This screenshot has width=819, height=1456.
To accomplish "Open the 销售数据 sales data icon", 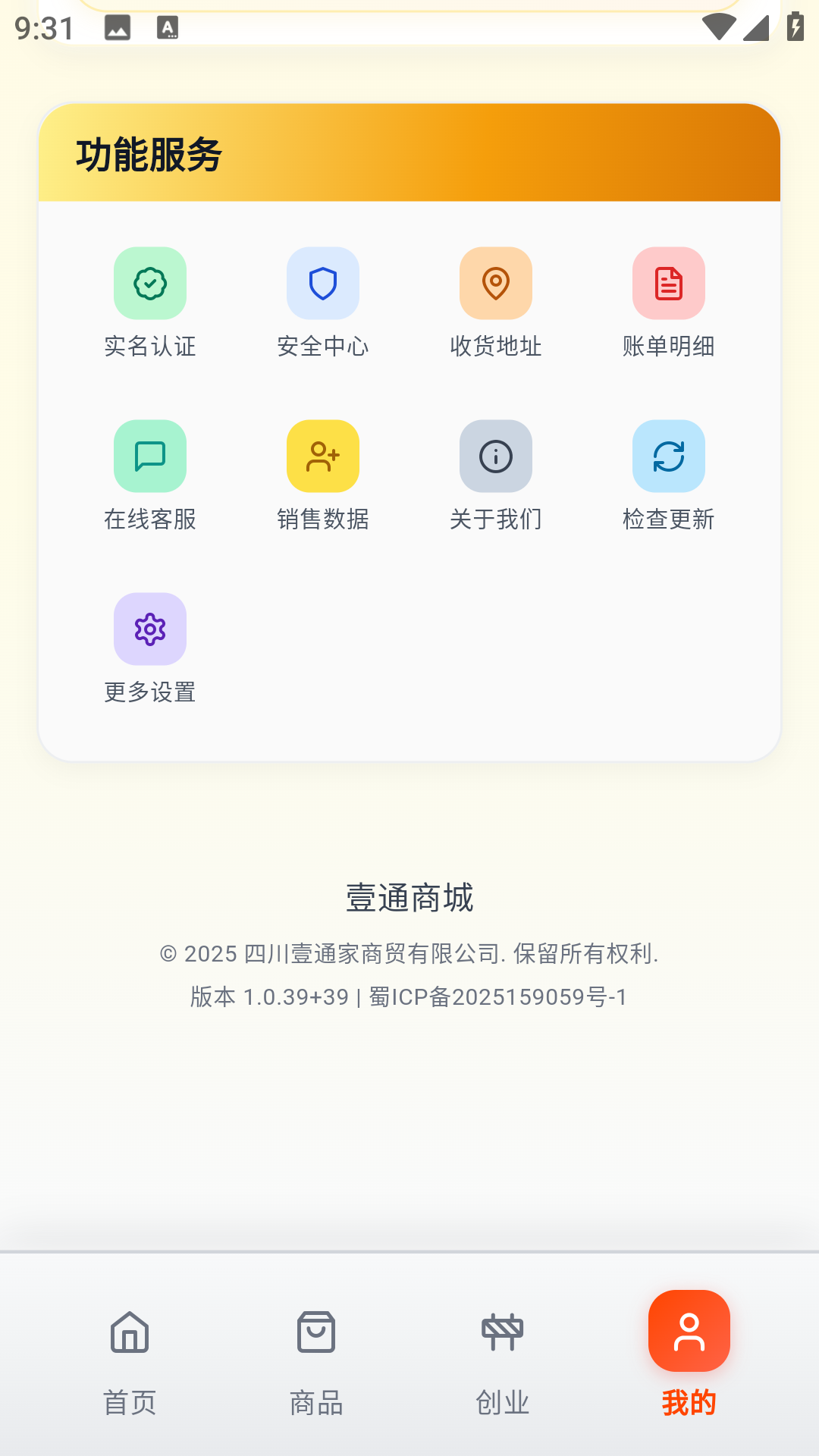I will 322,456.
